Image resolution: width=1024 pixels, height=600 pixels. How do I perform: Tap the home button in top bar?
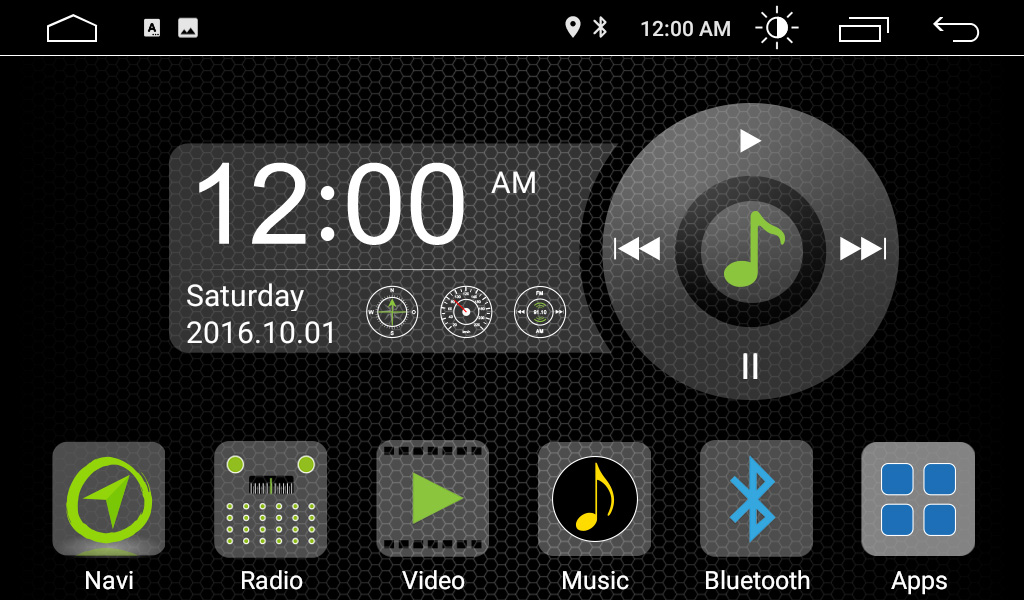[72, 29]
